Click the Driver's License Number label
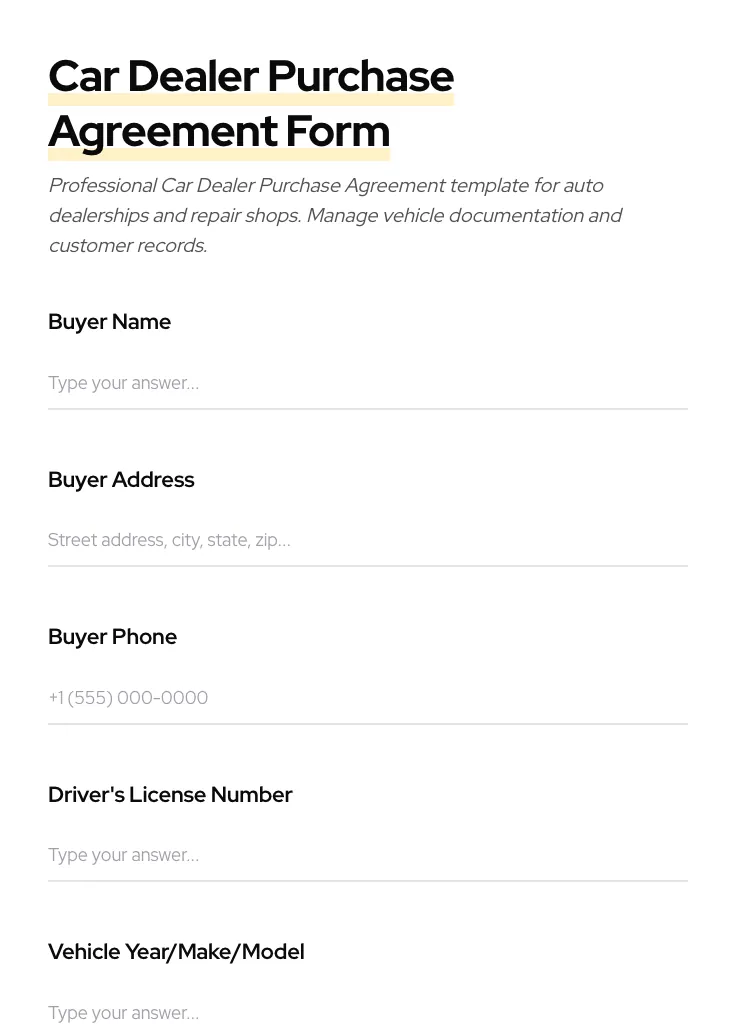Image resolution: width=736 pixels, height=1024 pixels. pos(170,795)
